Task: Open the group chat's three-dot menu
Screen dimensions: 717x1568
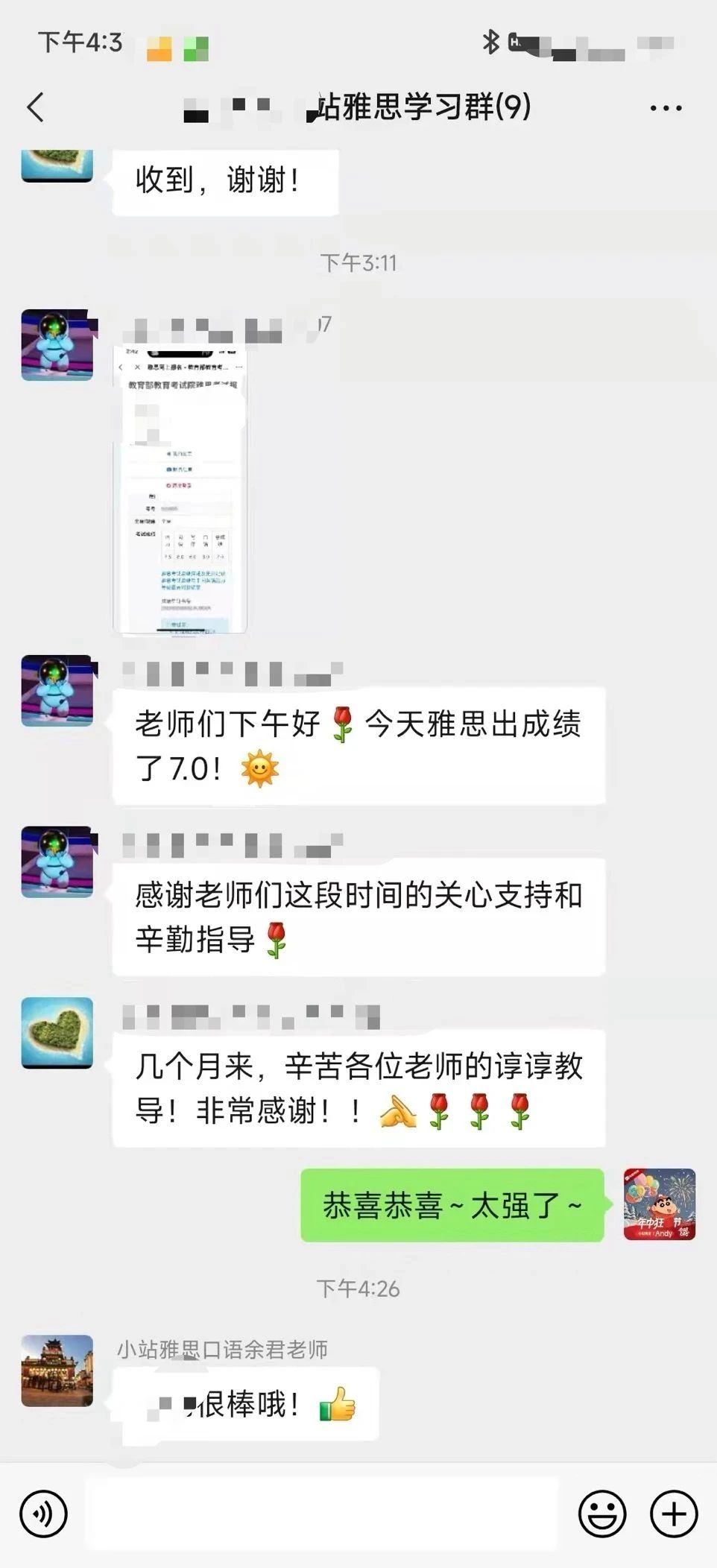Action: [x=665, y=108]
